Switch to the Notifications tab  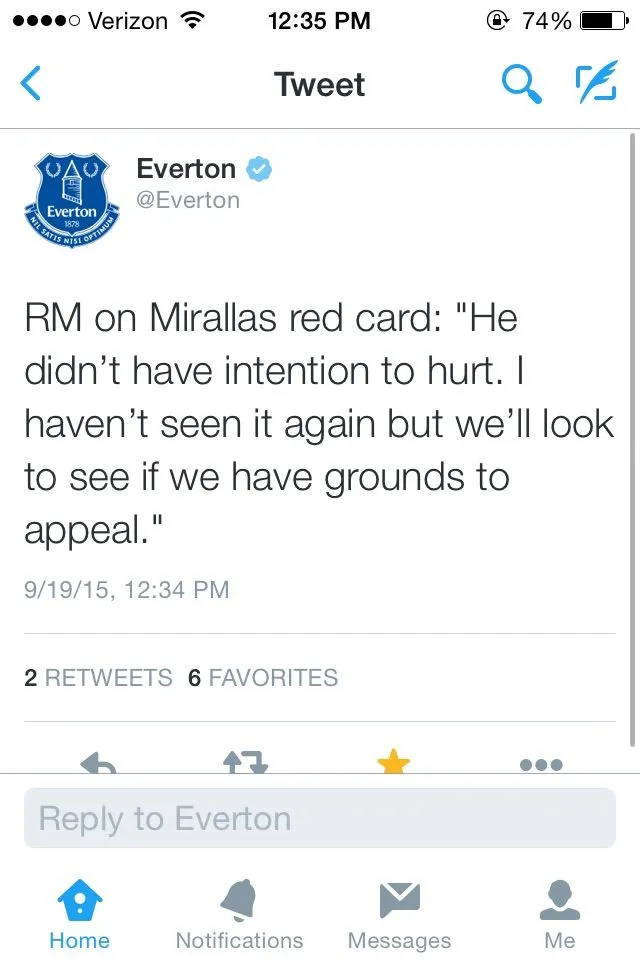pos(239,915)
